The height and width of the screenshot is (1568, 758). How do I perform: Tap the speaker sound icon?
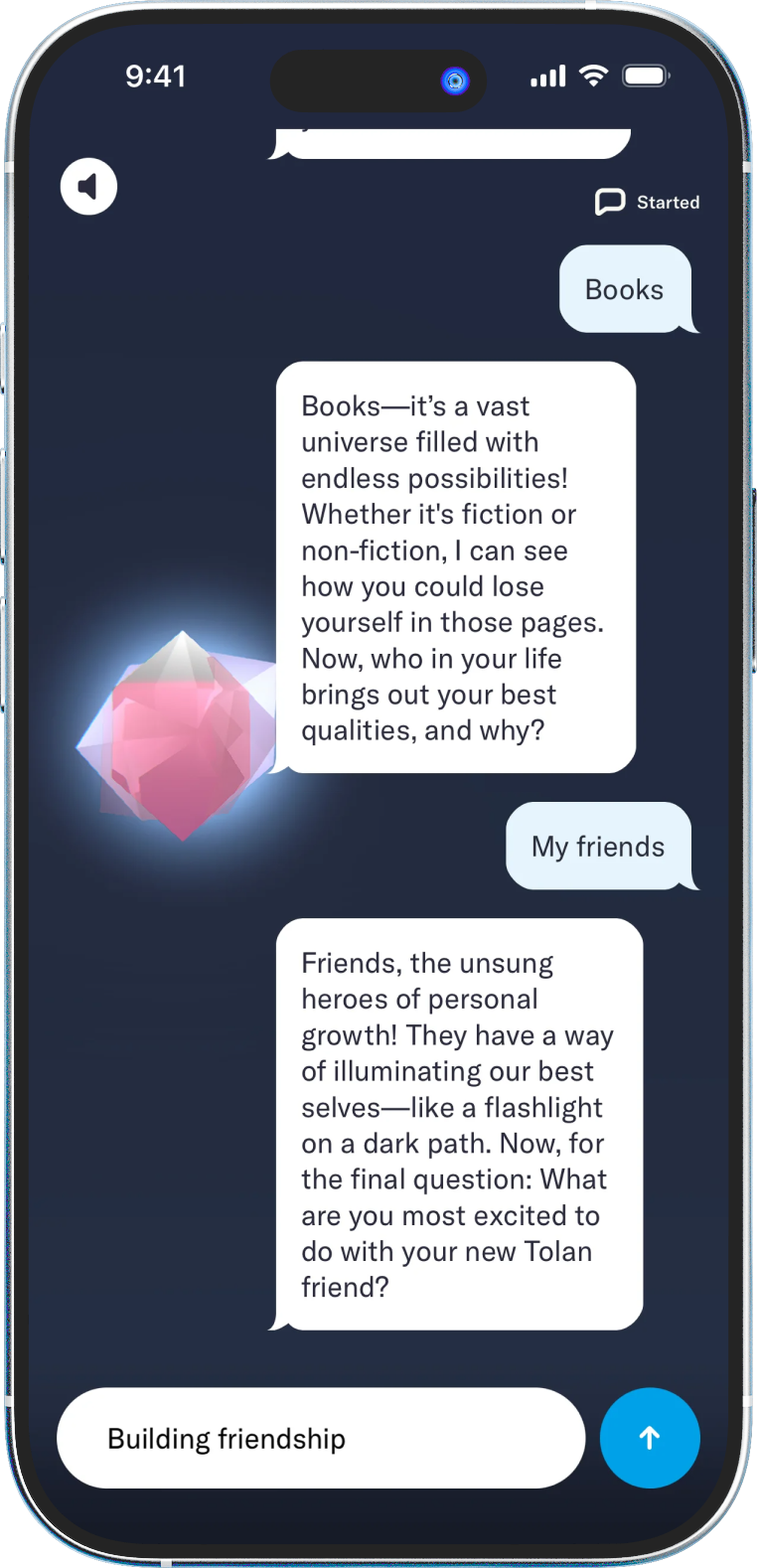point(88,187)
